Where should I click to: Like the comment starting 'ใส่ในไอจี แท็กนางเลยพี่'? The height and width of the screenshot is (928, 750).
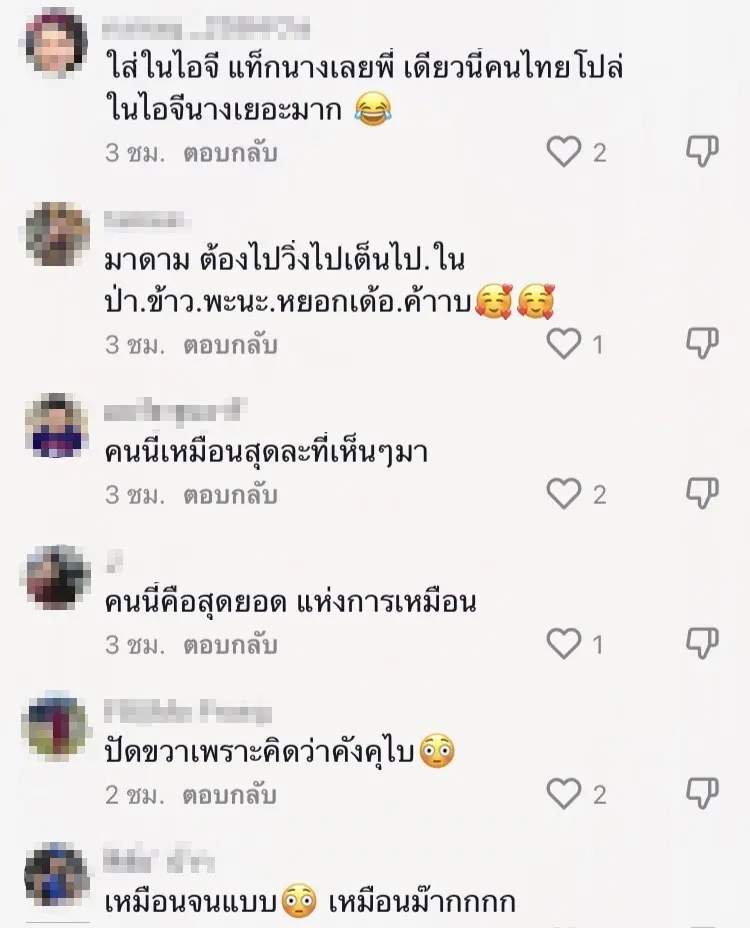(x=564, y=152)
